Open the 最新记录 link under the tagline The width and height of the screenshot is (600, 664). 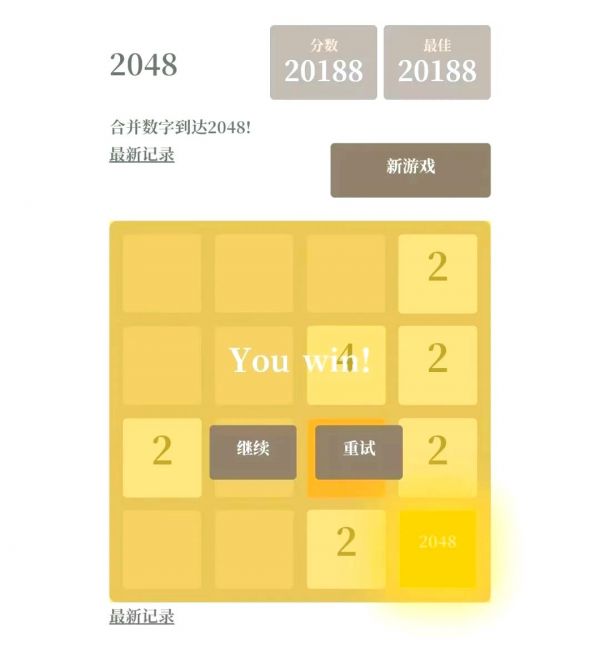click(x=142, y=154)
